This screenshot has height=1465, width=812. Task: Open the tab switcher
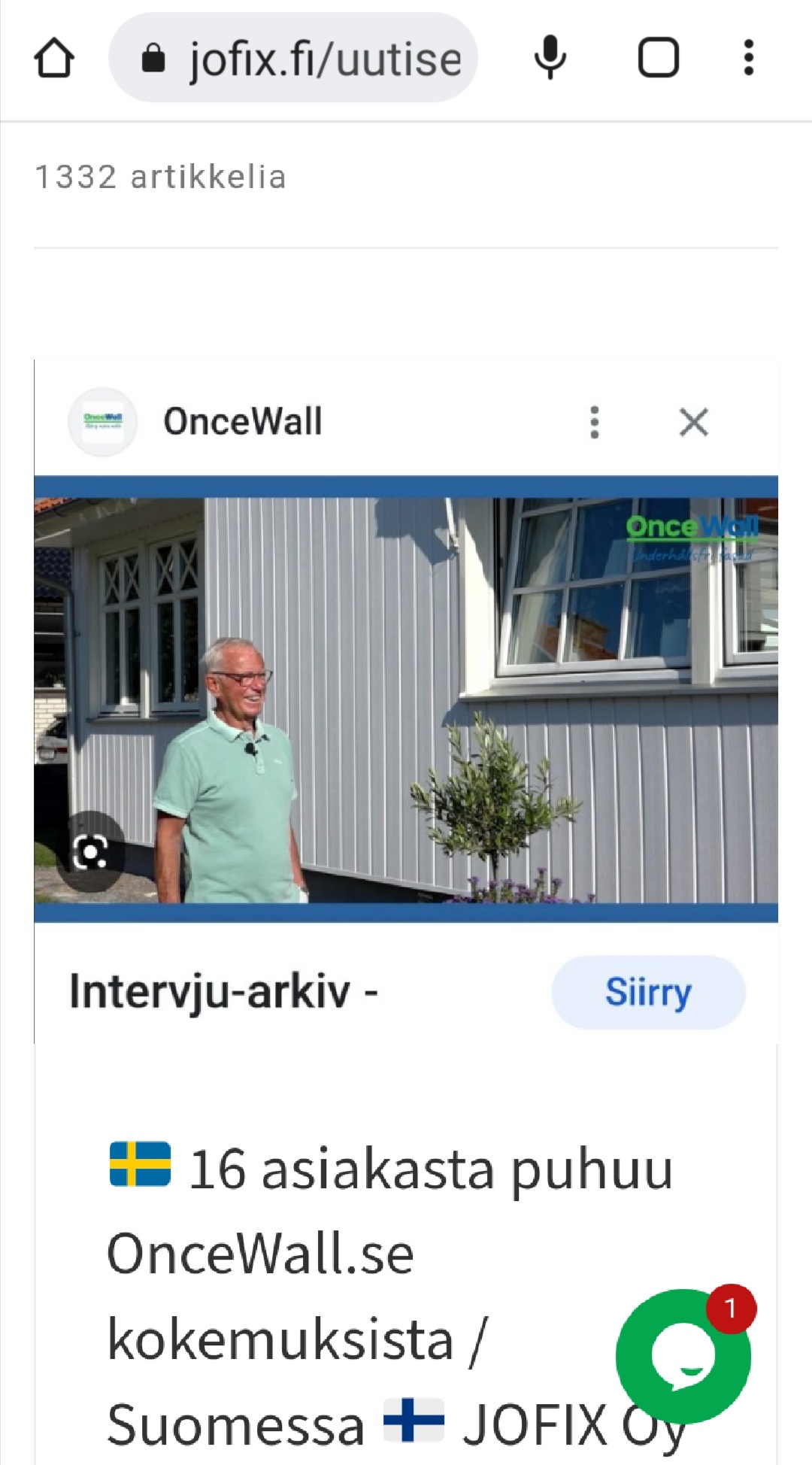click(658, 58)
